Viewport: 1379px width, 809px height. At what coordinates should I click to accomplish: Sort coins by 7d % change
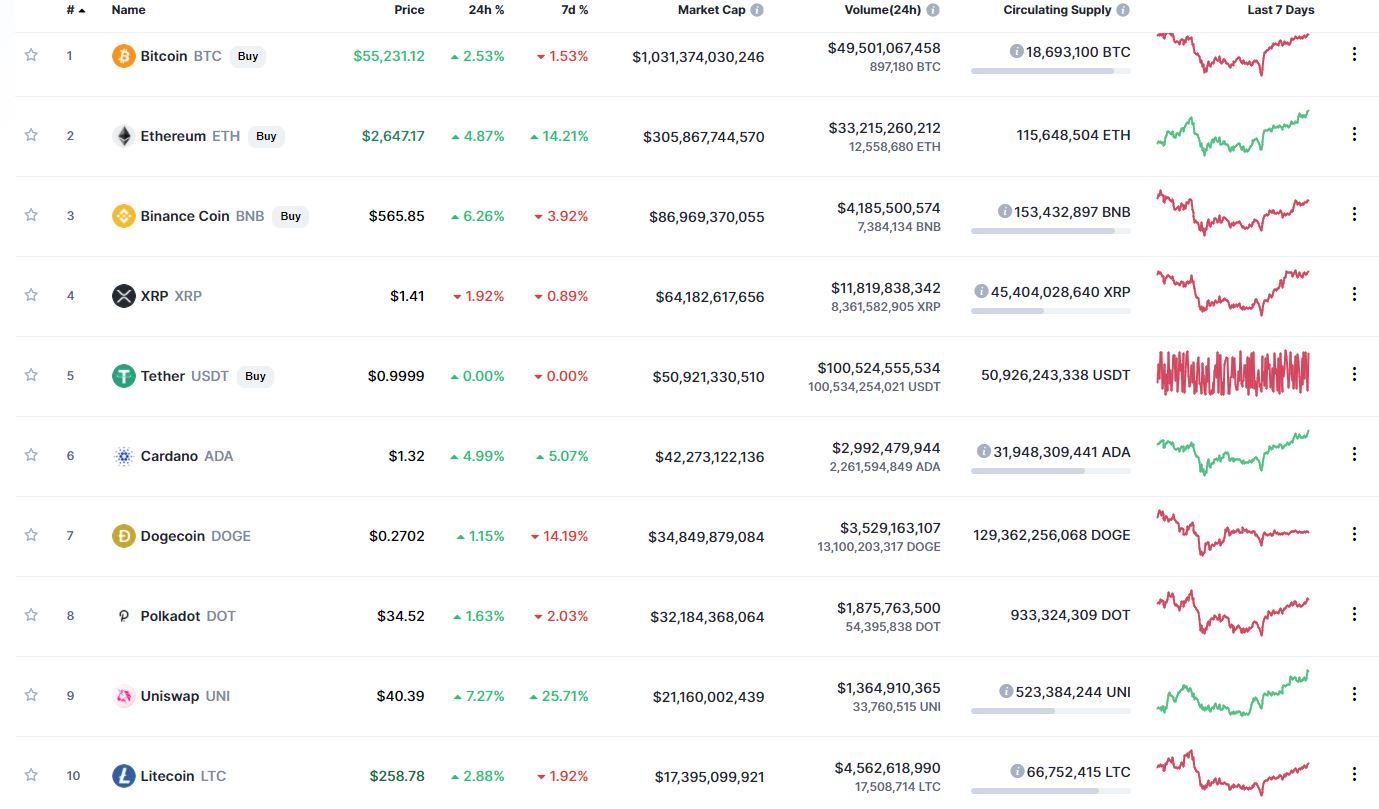coord(574,10)
